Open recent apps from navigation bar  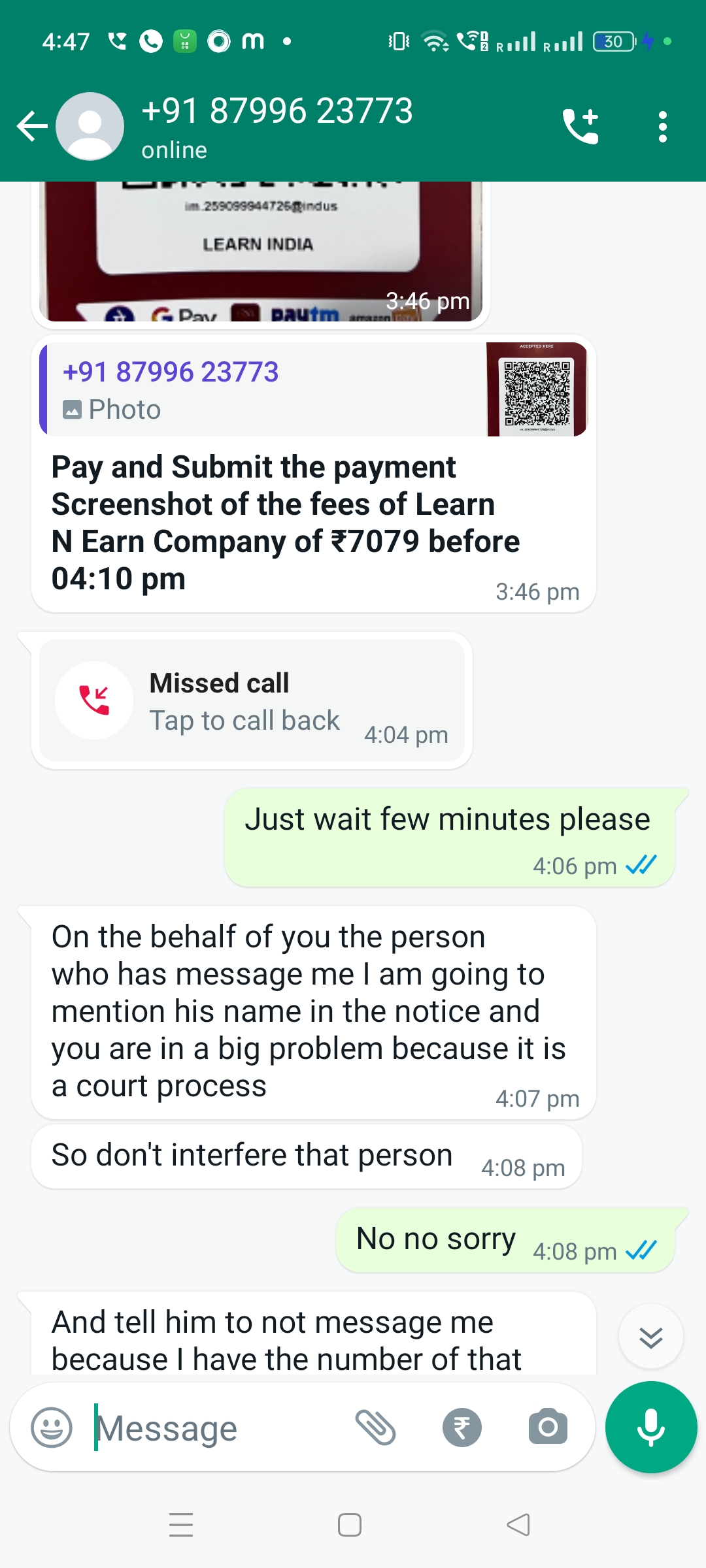[181, 1526]
